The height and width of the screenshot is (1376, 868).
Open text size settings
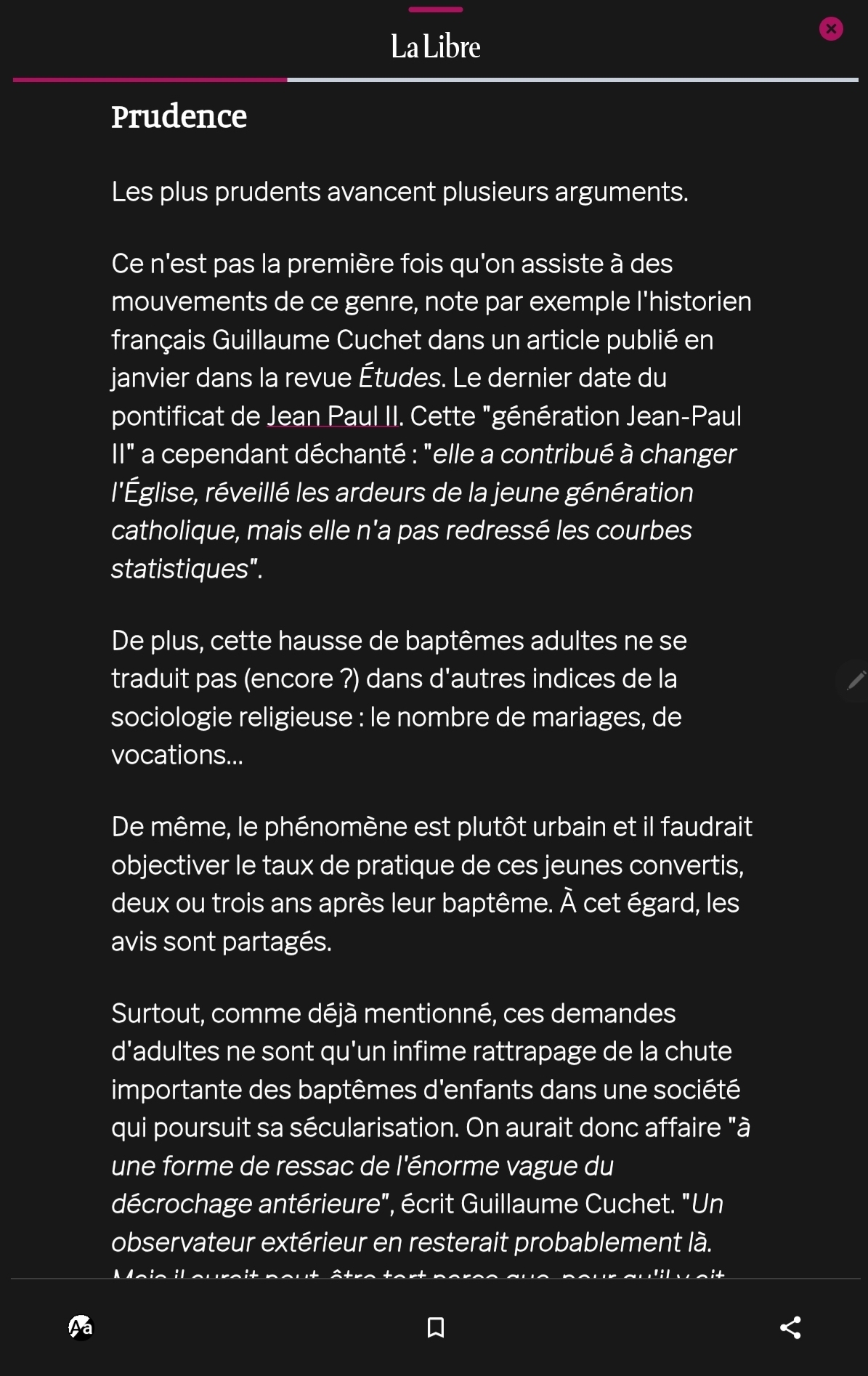point(81,1327)
